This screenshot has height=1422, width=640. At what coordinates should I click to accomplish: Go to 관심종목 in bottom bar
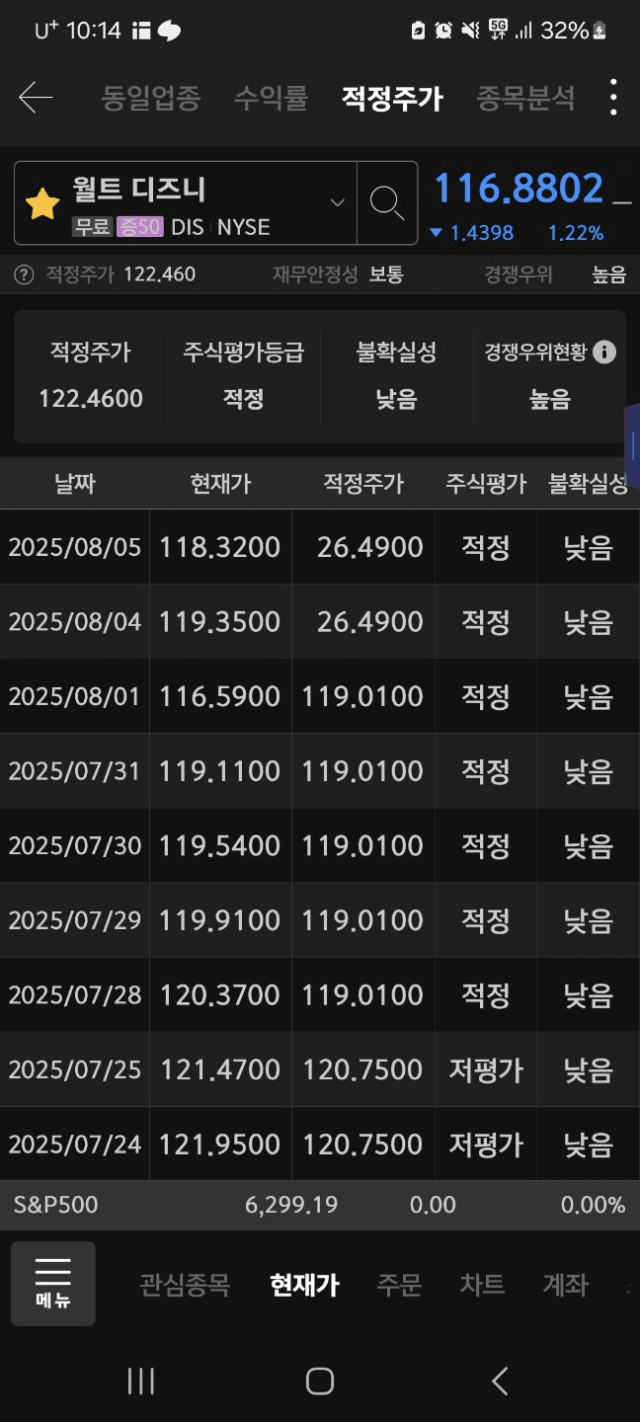(184, 1284)
